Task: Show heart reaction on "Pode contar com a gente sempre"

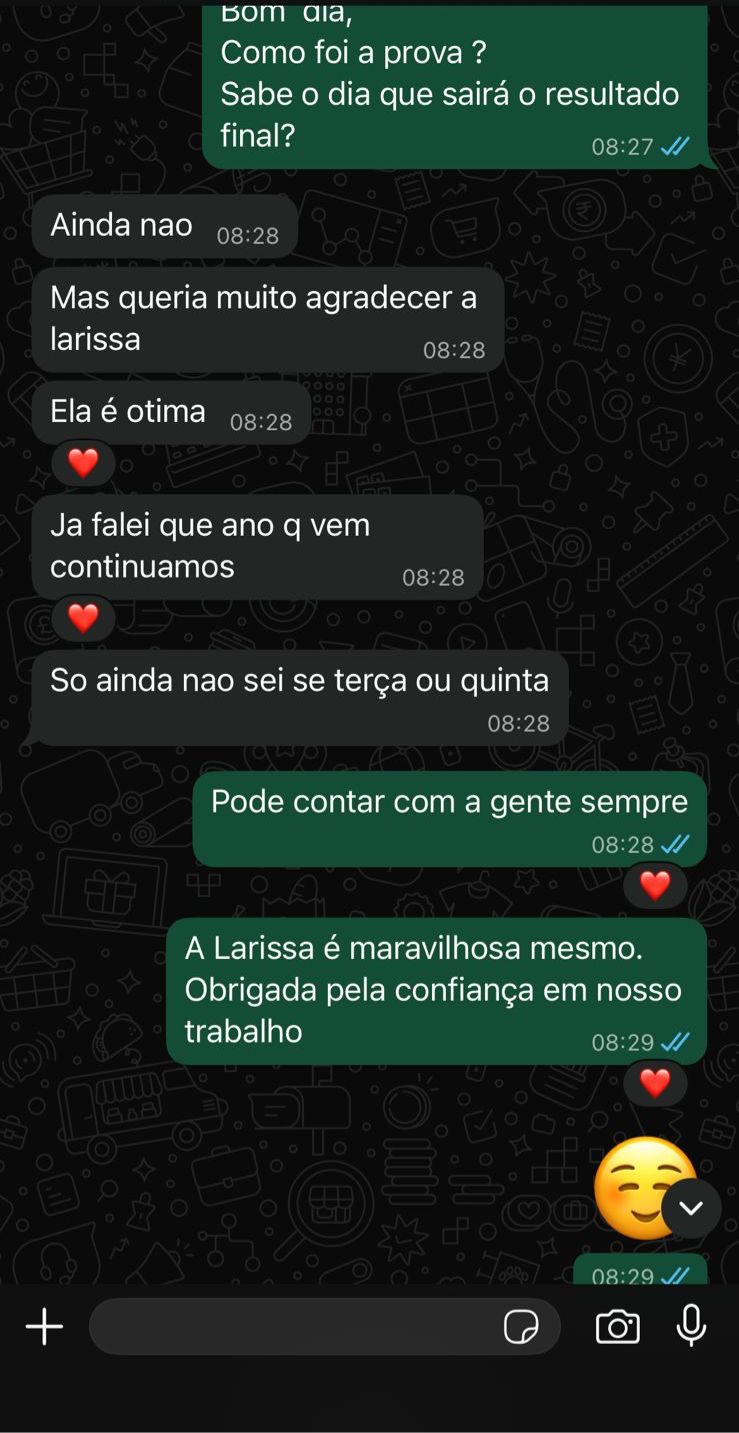Action: click(x=655, y=885)
